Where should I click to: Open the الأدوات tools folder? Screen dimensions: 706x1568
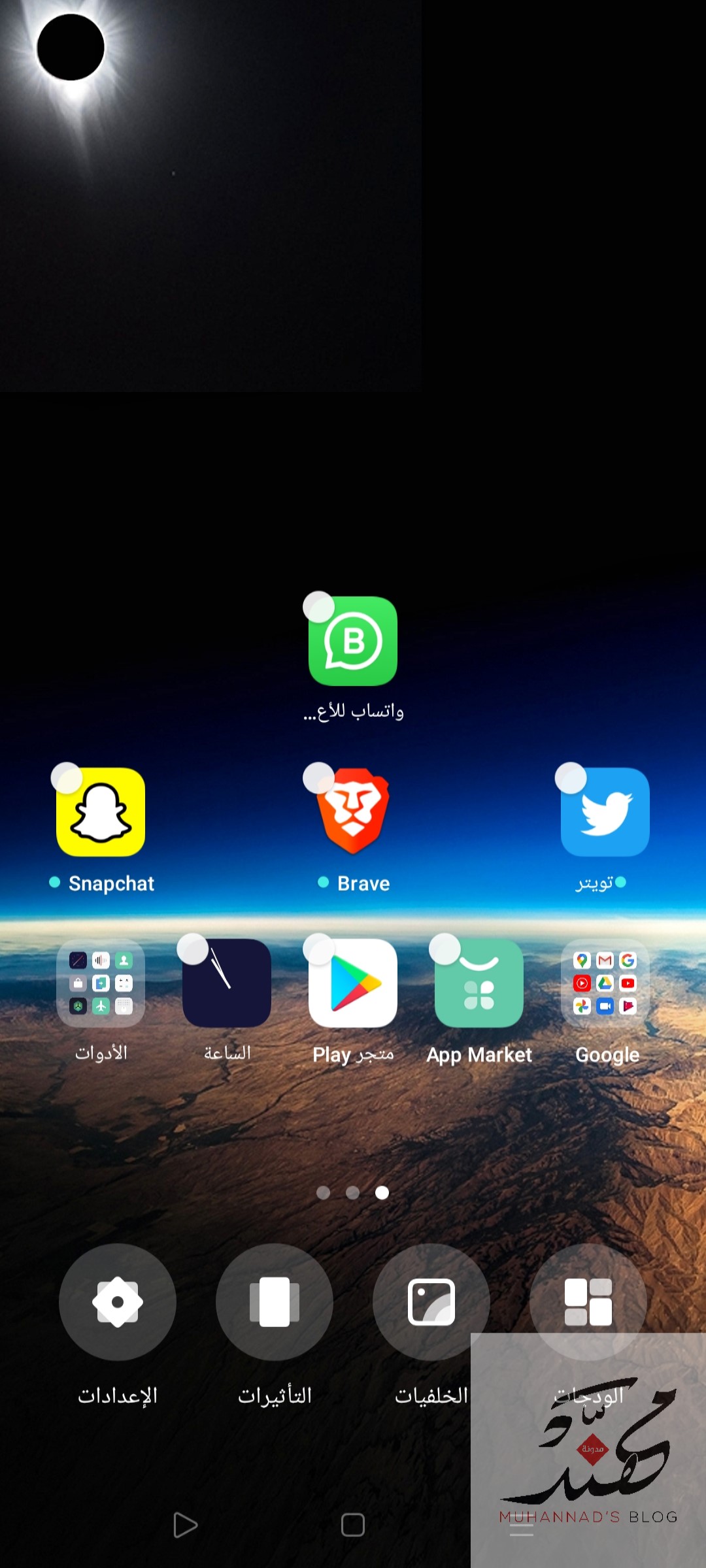(x=101, y=983)
